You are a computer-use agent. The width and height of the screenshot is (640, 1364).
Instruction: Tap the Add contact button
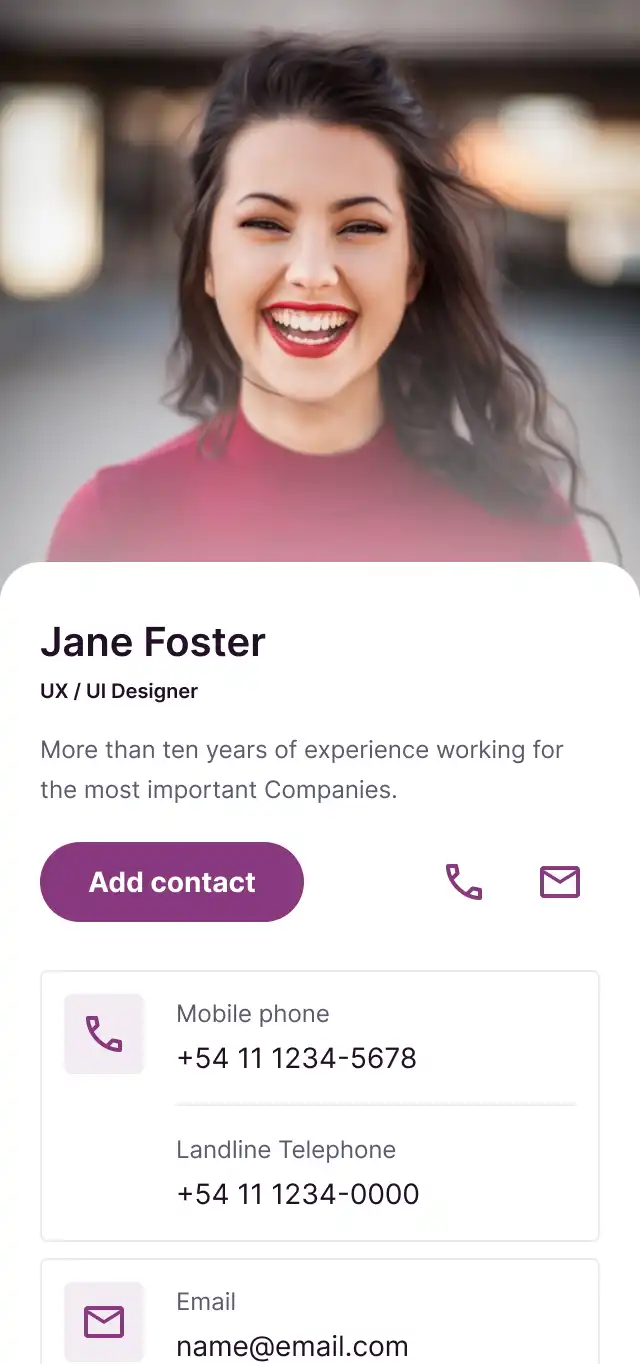[x=172, y=882]
